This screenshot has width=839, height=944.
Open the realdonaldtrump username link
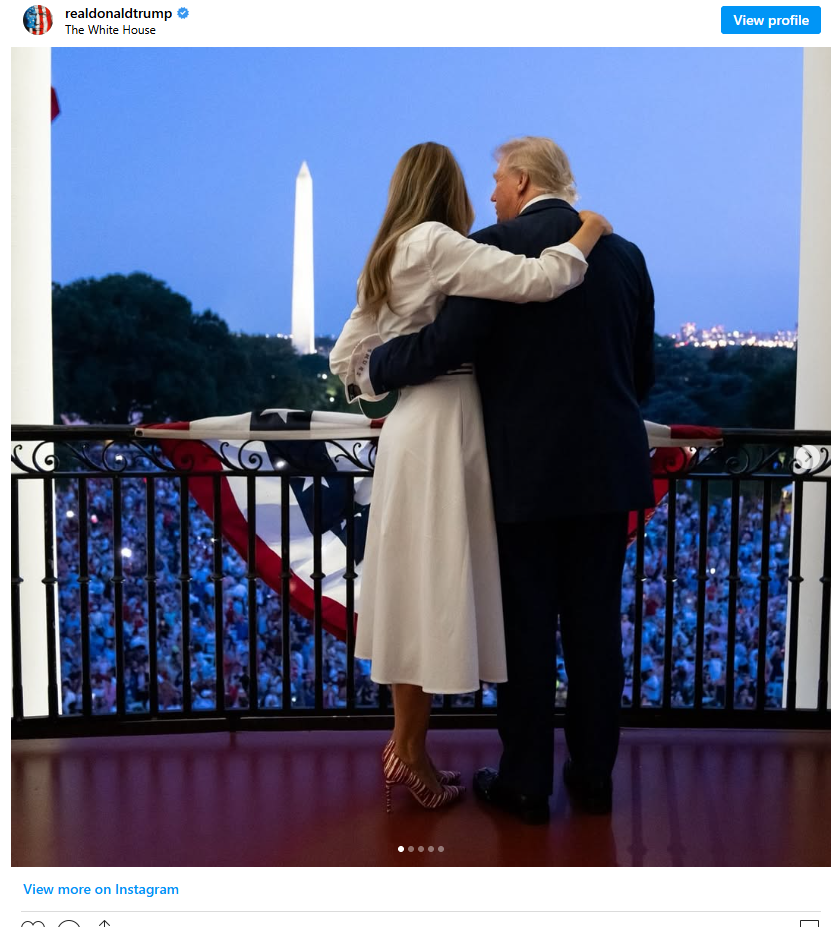coord(118,13)
